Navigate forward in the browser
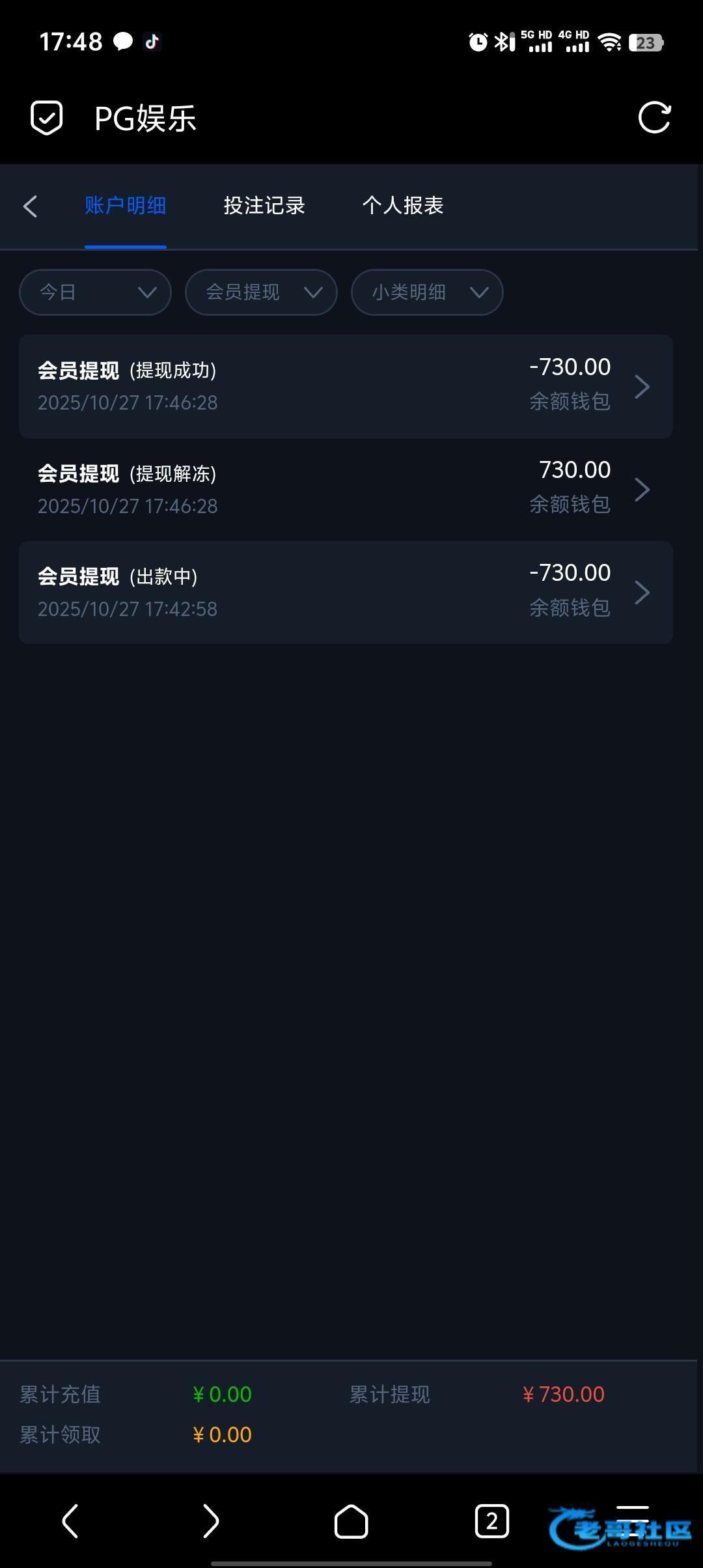Image resolution: width=703 pixels, height=1568 pixels. [x=210, y=1521]
